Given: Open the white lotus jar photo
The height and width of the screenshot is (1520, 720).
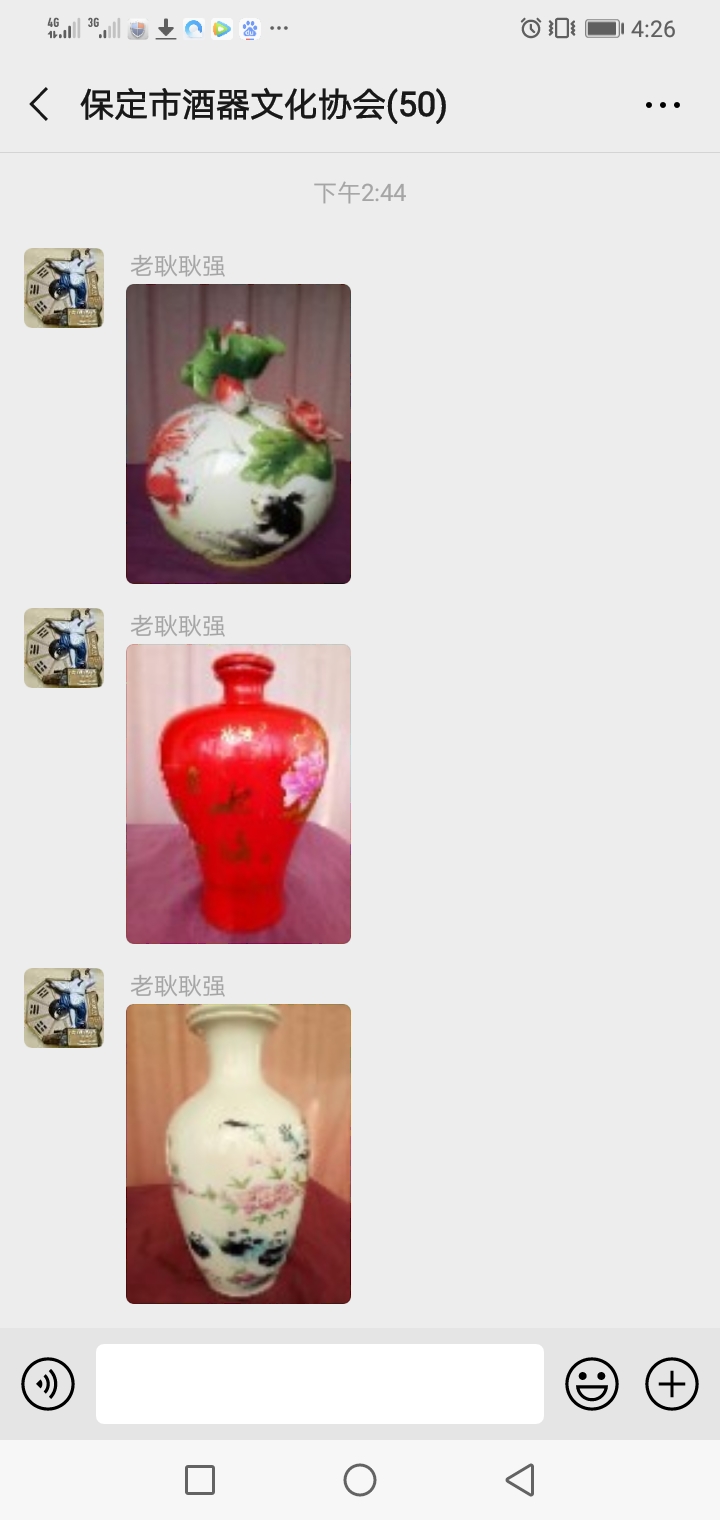Looking at the screenshot, I should coord(238,434).
